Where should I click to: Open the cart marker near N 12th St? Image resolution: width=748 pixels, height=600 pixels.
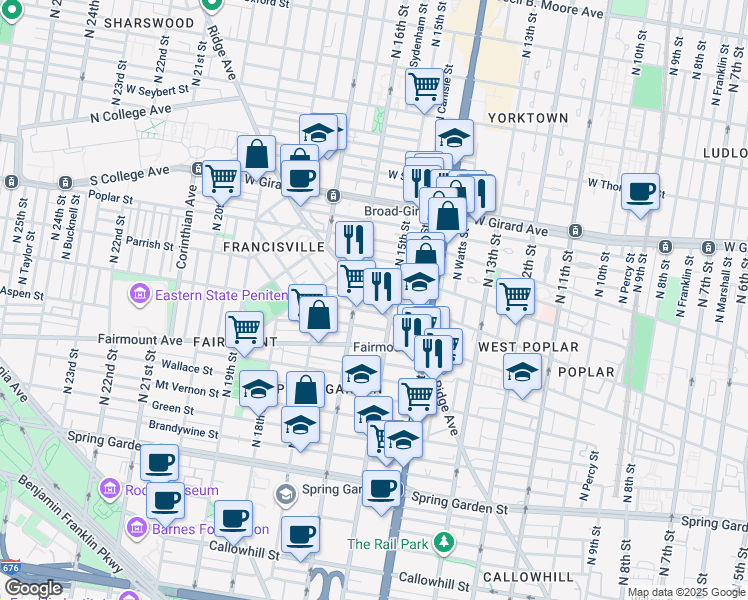click(515, 296)
